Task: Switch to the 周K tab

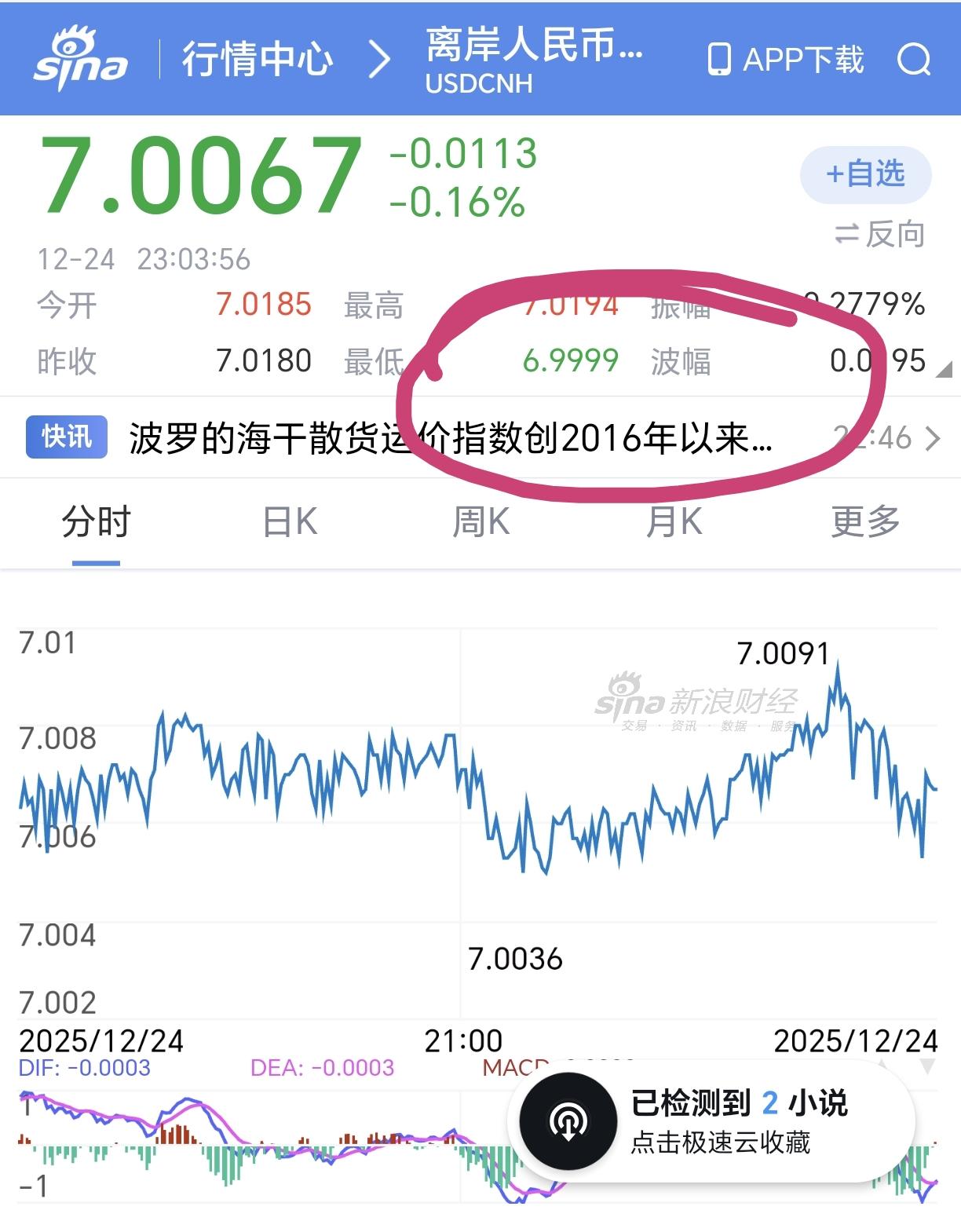Action: pyautogui.click(x=482, y=521)
